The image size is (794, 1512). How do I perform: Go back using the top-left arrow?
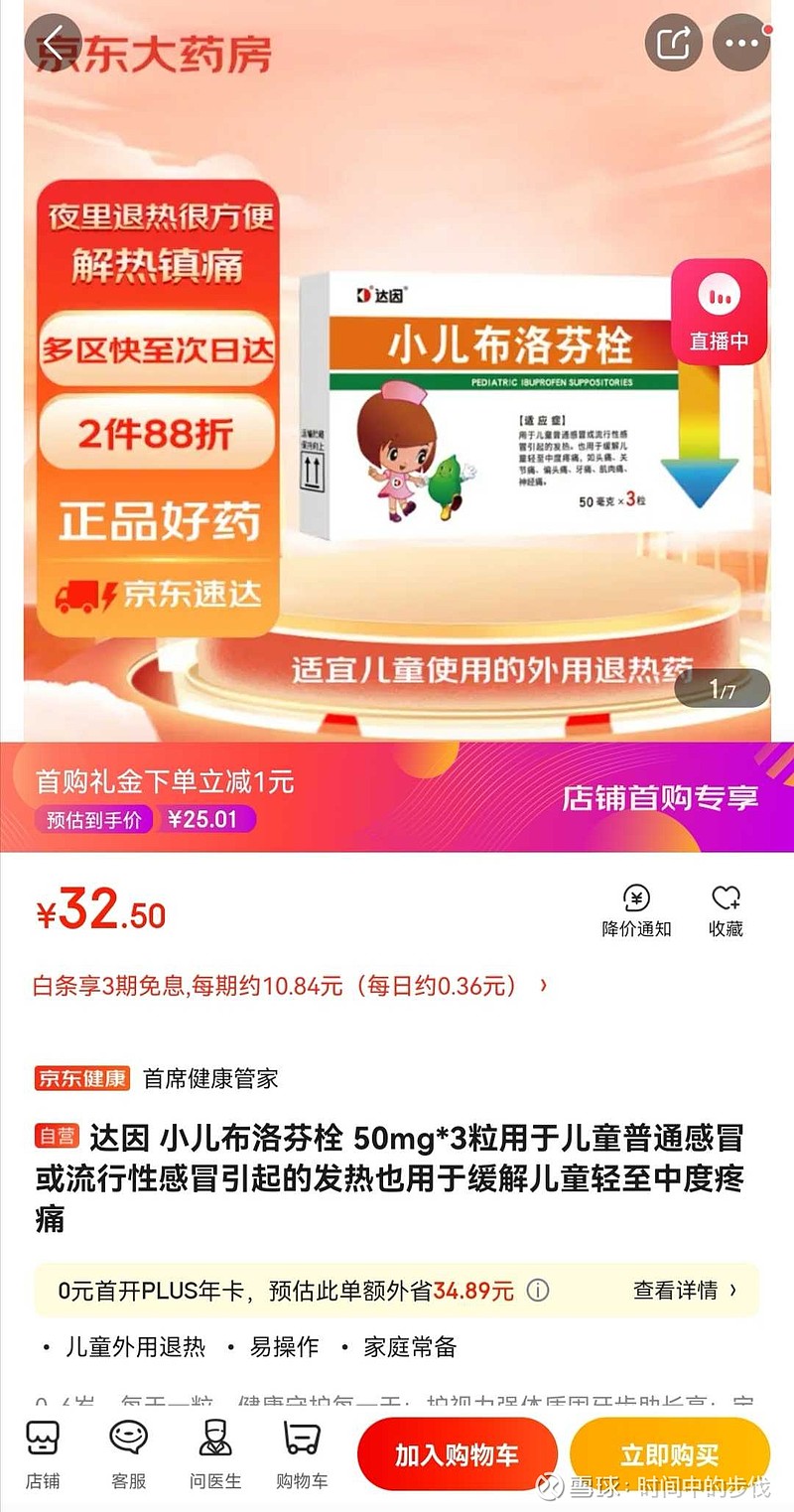52,44
